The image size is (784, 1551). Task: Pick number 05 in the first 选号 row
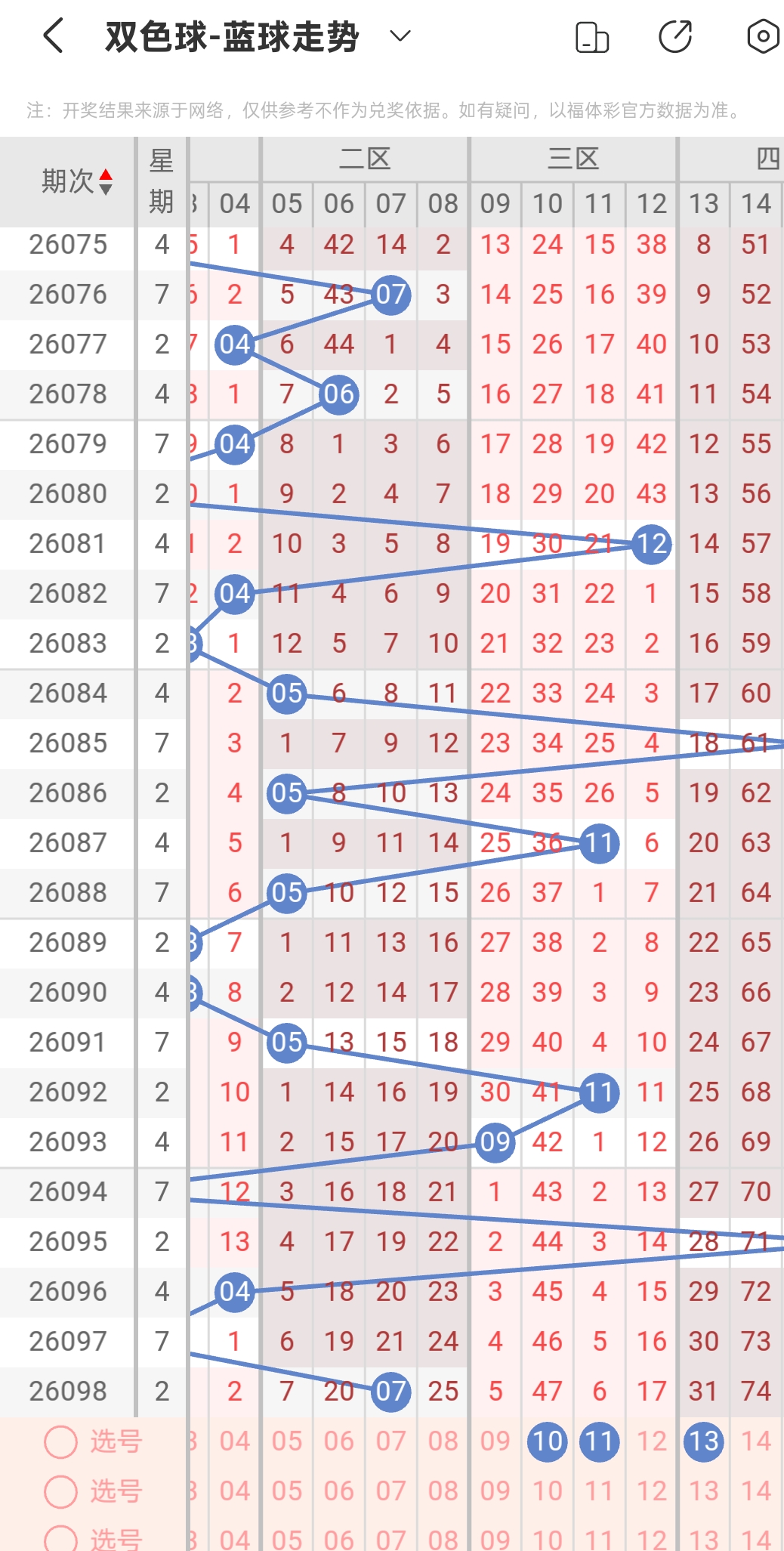point(286,1441)
